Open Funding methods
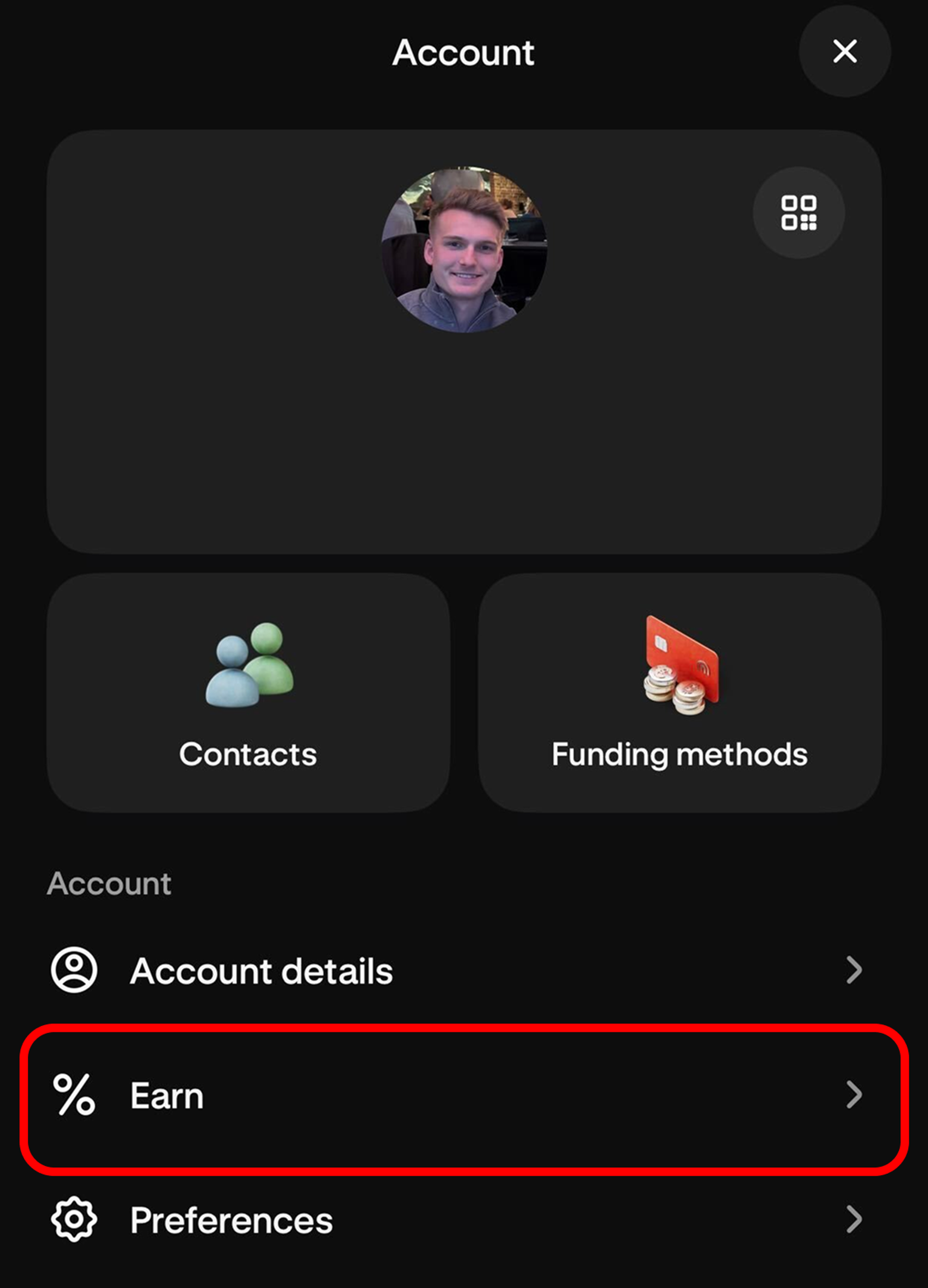Viewport: 928px width, 1288px height. (x=679, y=692)
